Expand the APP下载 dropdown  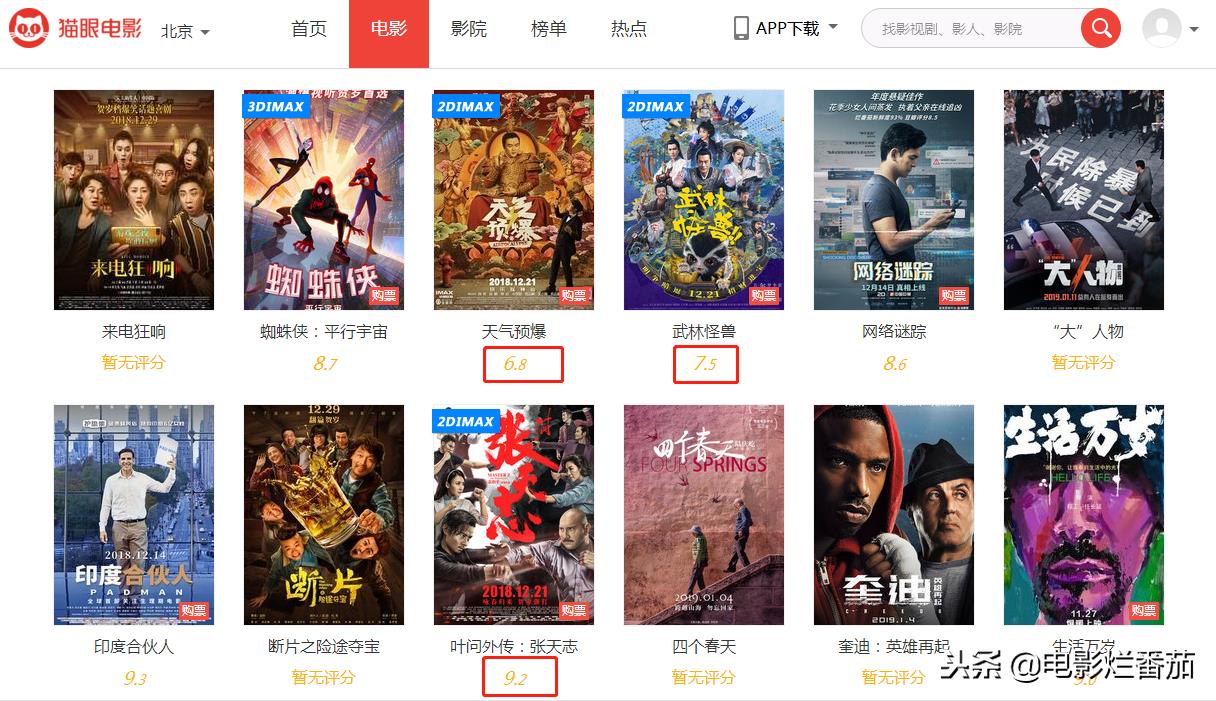786,29
